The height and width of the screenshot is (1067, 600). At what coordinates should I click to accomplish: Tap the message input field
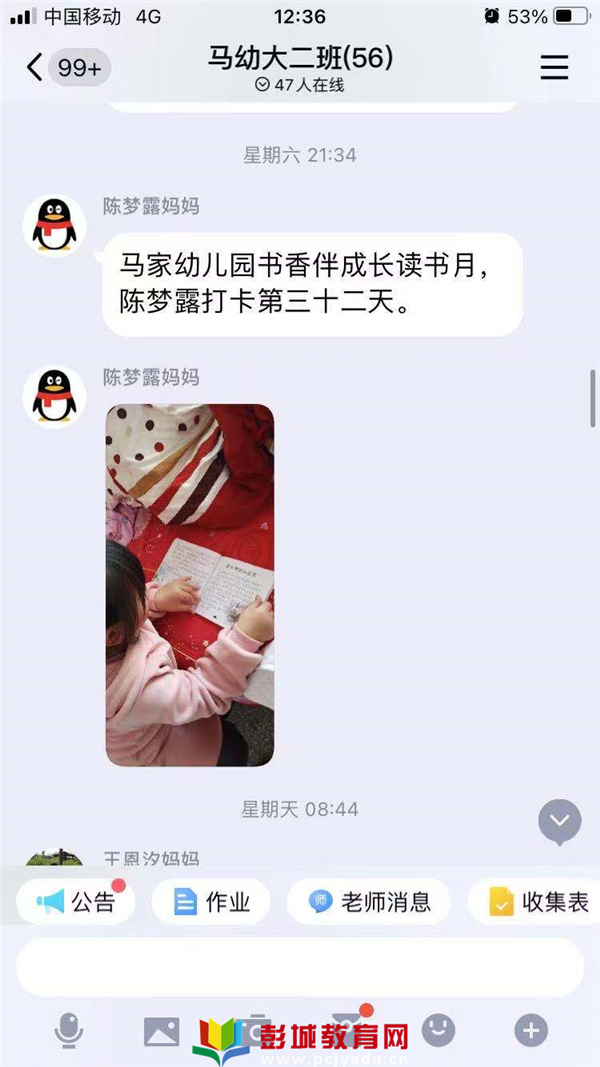[x=300, y=966]
